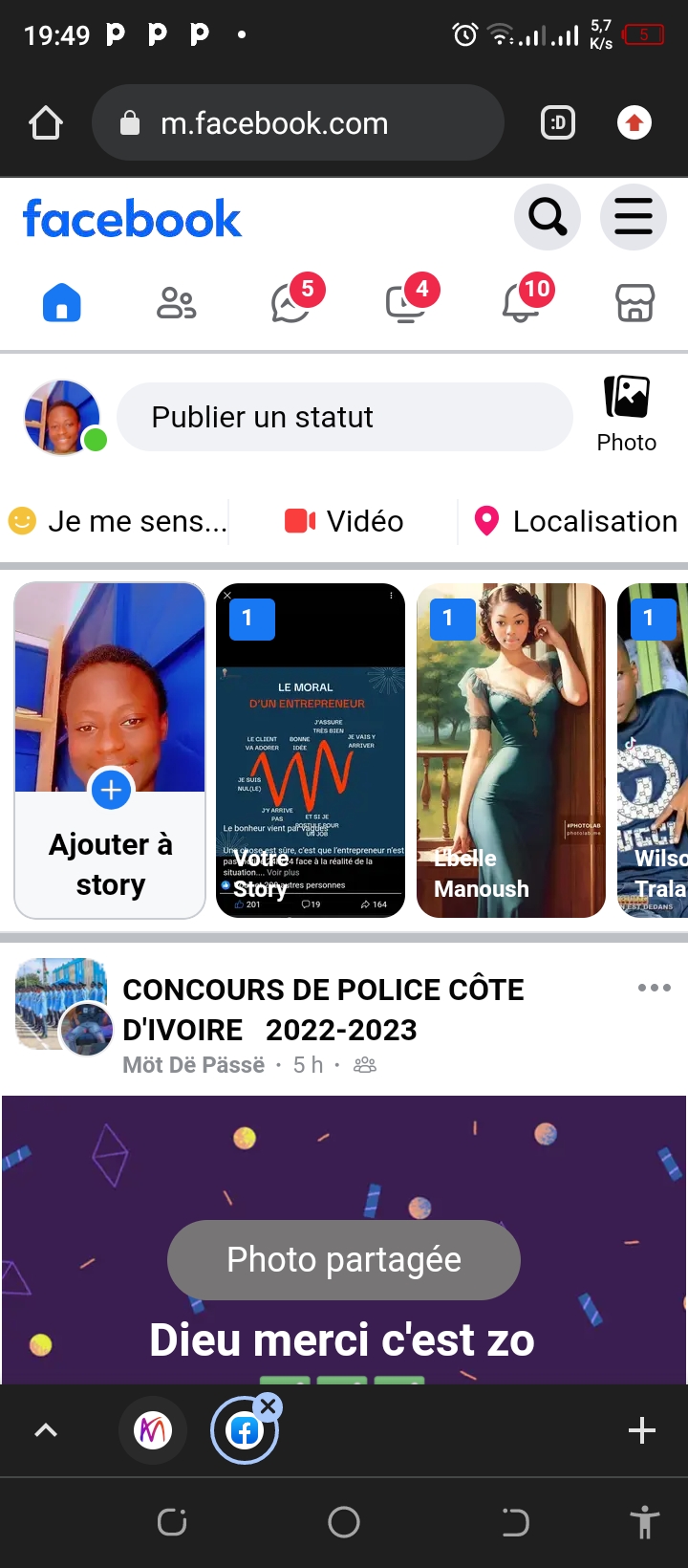View Ebelle Manoush's story
The height and width of the screenshot is (1568, 688).
[x=511, y=751]
